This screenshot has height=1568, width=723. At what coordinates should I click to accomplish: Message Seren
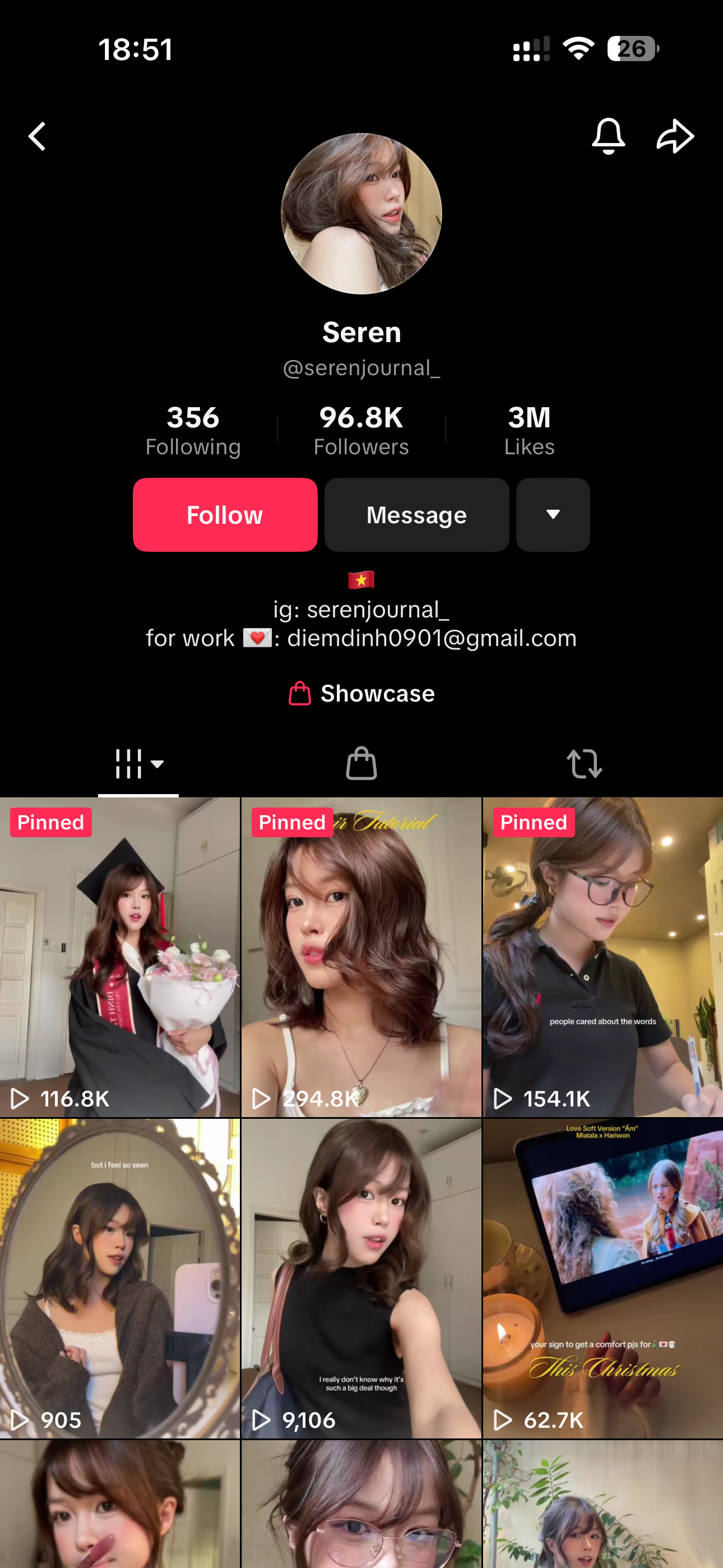(416, 515)
